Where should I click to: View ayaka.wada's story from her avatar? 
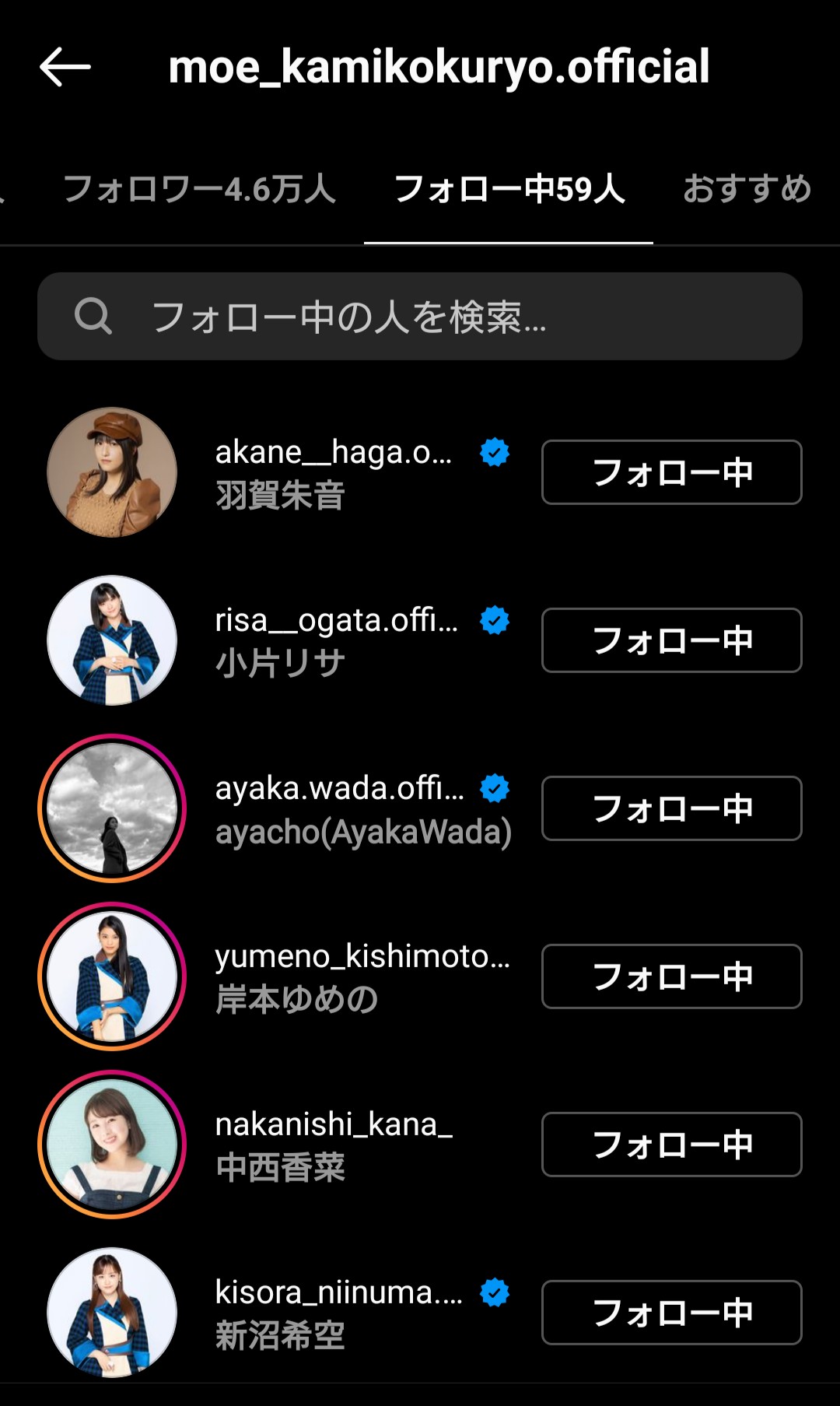112,808
